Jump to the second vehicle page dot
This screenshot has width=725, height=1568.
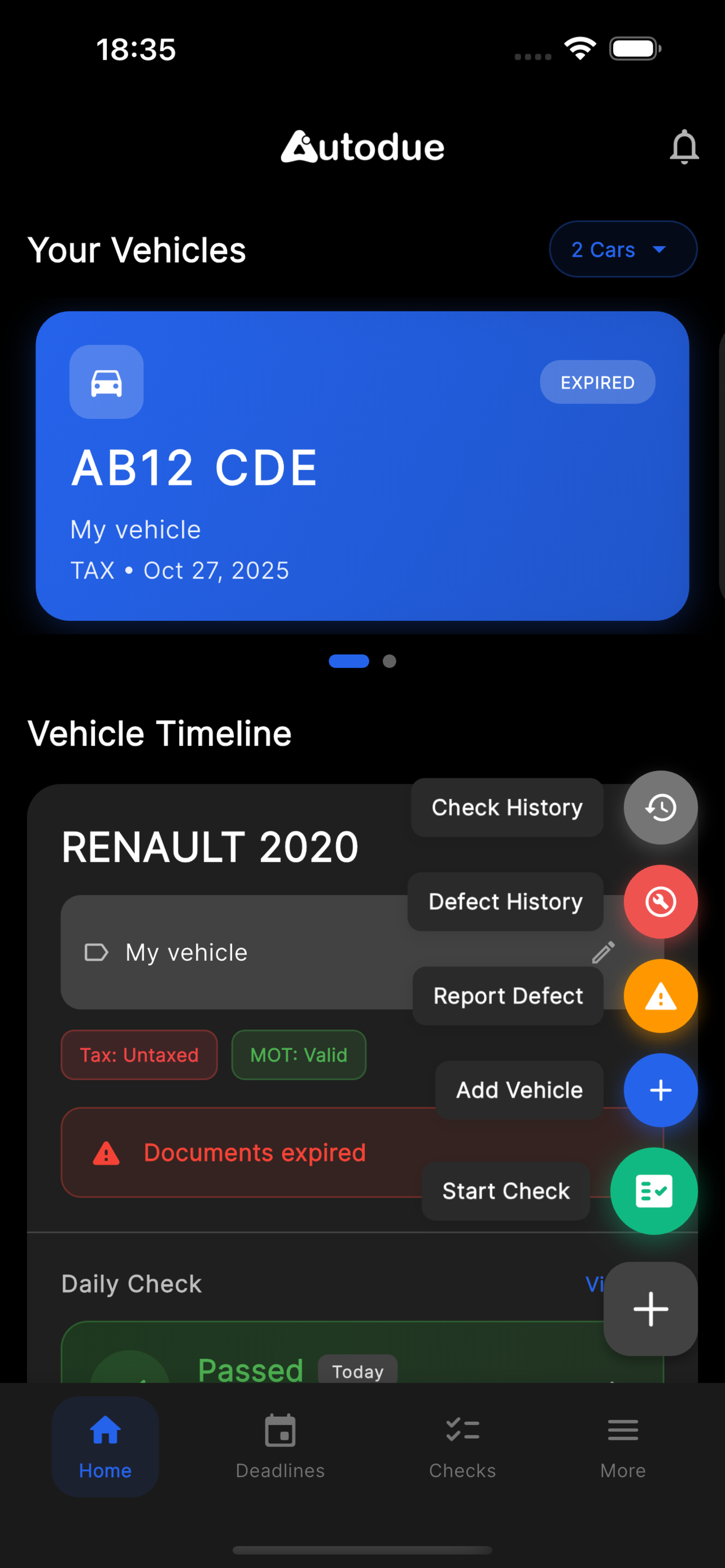pyautogui.click(x=390, y=661)
